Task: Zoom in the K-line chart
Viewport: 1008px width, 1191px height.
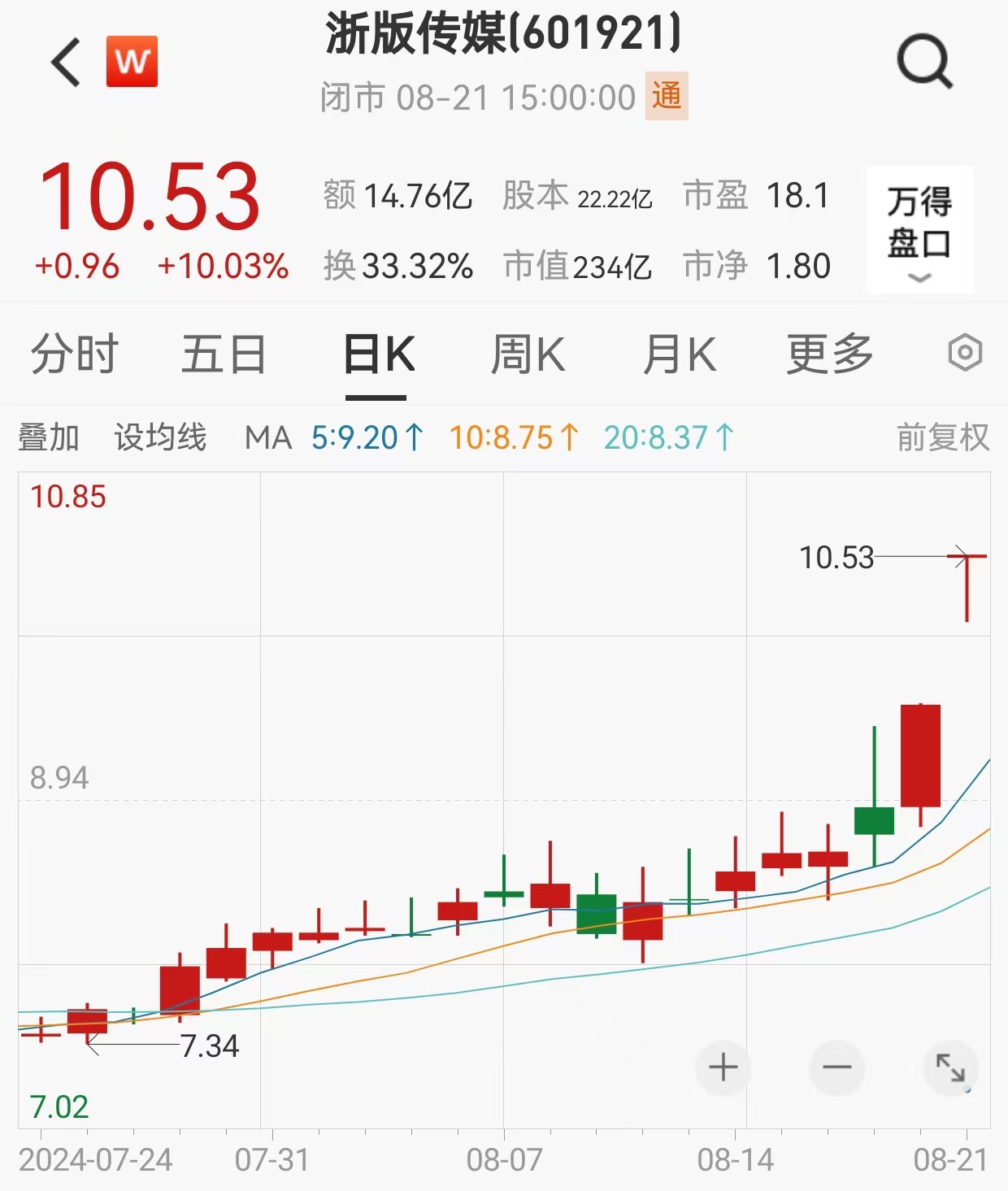Action: [723, 1067]
